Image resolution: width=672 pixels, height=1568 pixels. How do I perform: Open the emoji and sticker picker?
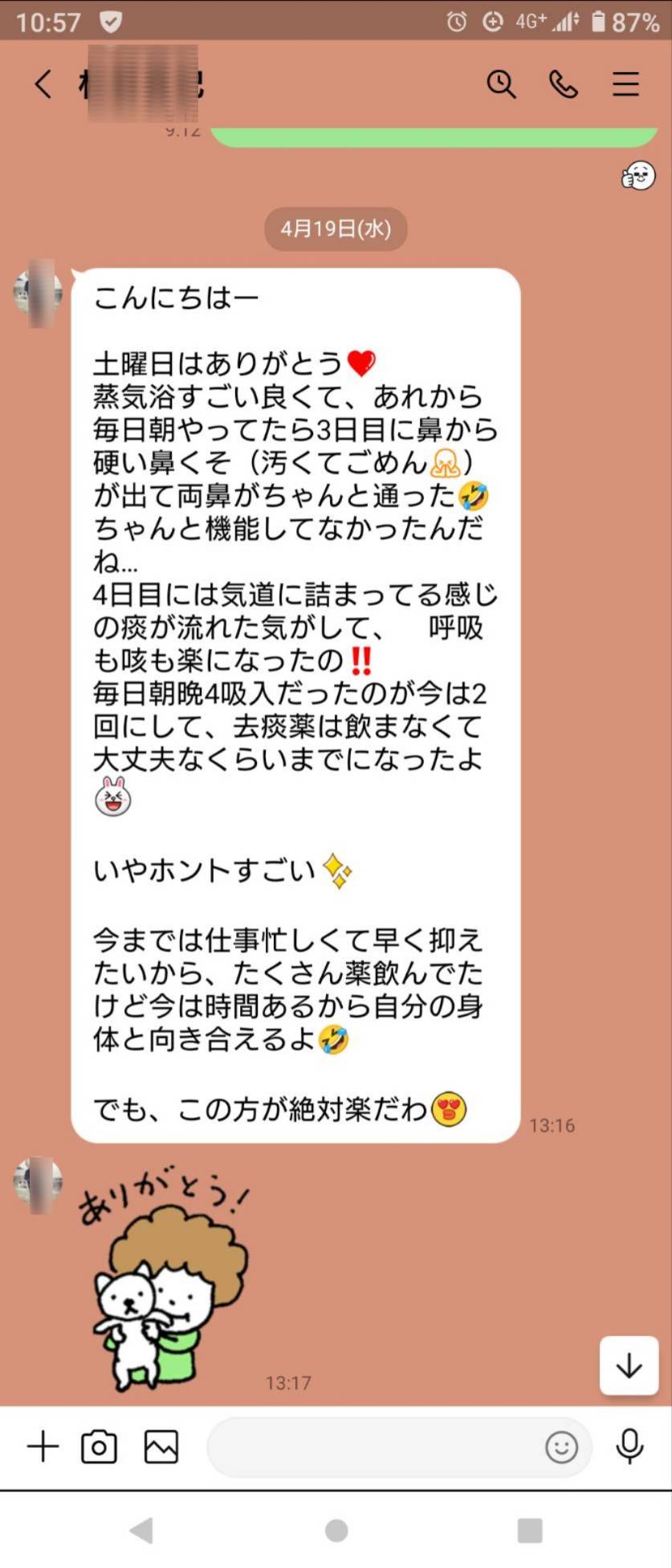pos(561,1447)
